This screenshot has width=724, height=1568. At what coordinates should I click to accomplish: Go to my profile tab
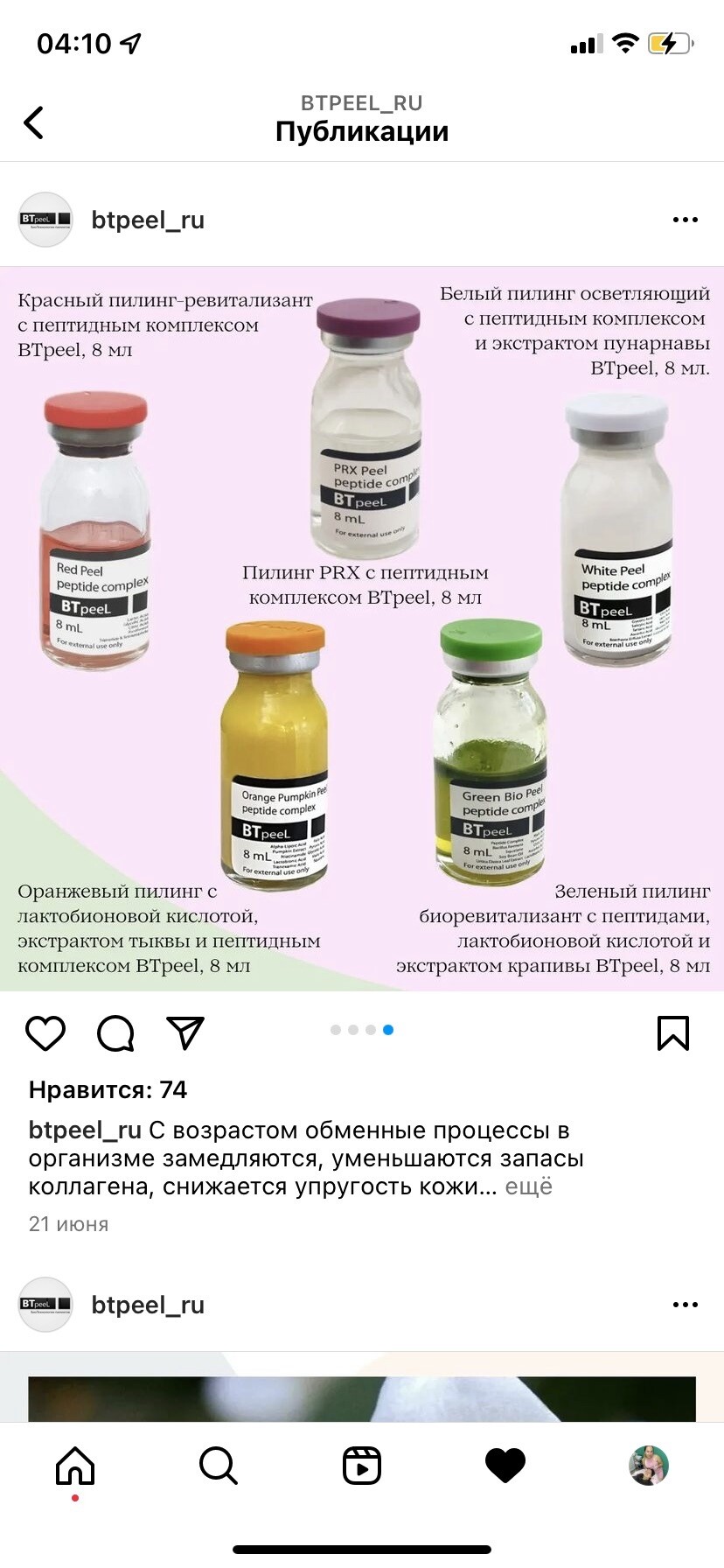coord(649,1466)
